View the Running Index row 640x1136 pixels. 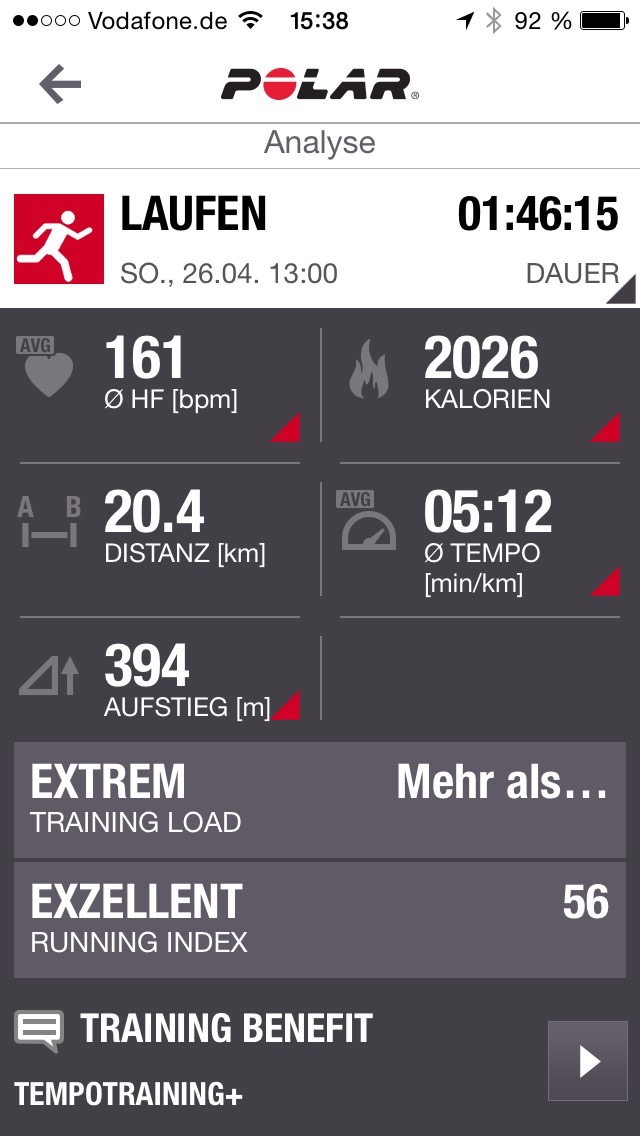[320, 919]
